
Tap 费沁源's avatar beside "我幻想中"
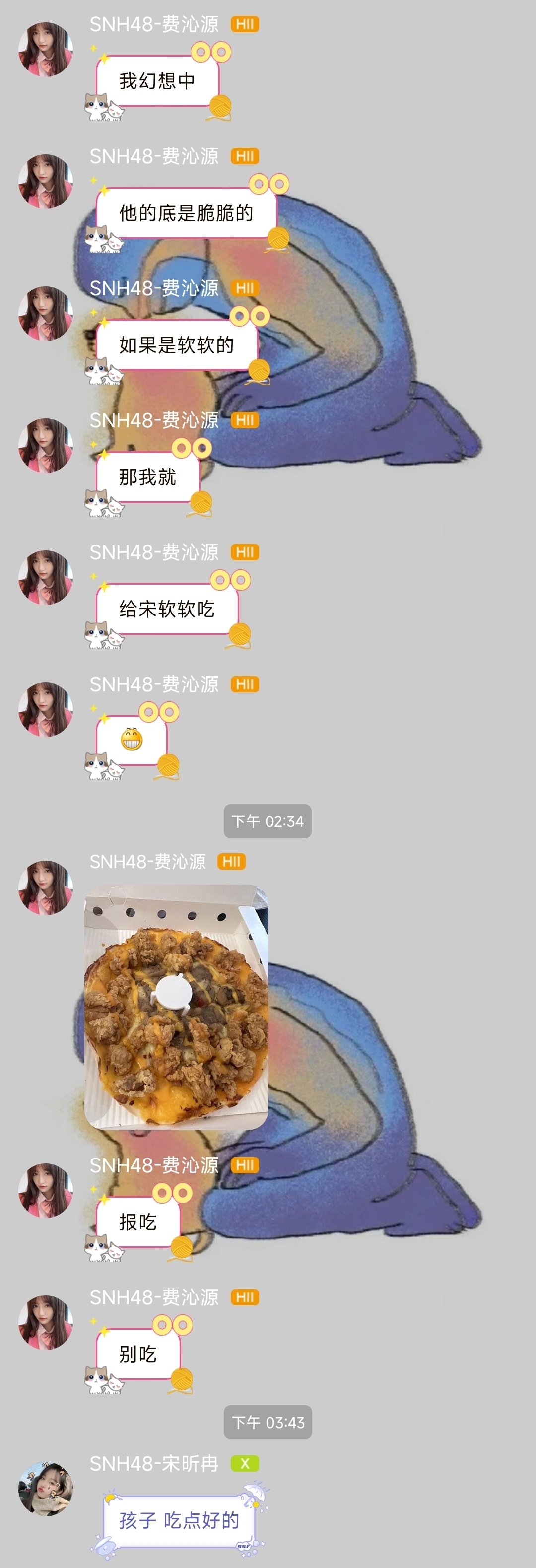[46, 49]
